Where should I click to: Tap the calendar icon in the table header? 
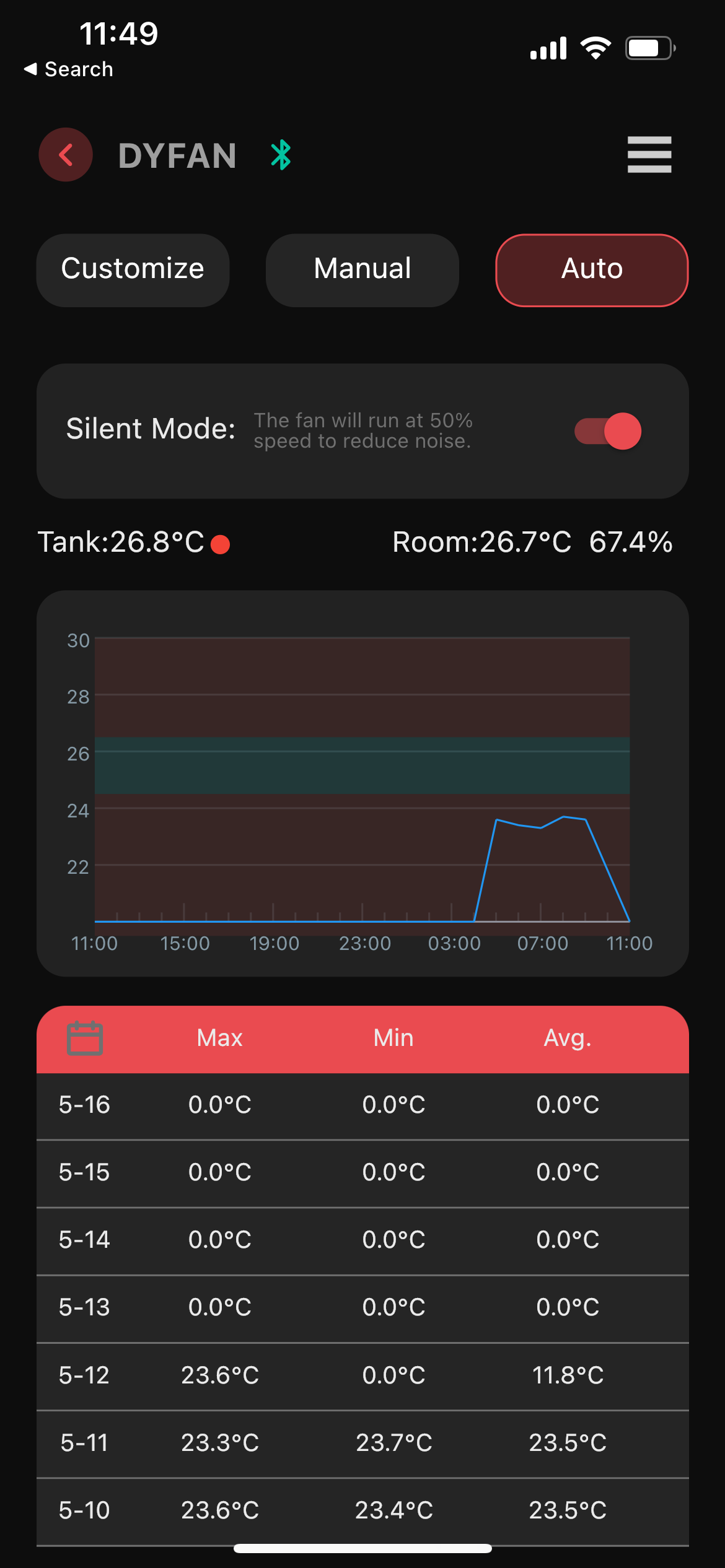(x=84, y=1038)
